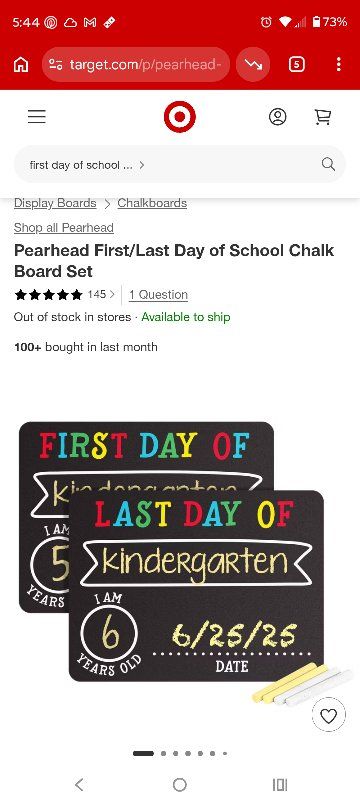This screenshot has width=360, height=806.
Task: Go to Target home via bullseye logo
Action: pos(180,117)
